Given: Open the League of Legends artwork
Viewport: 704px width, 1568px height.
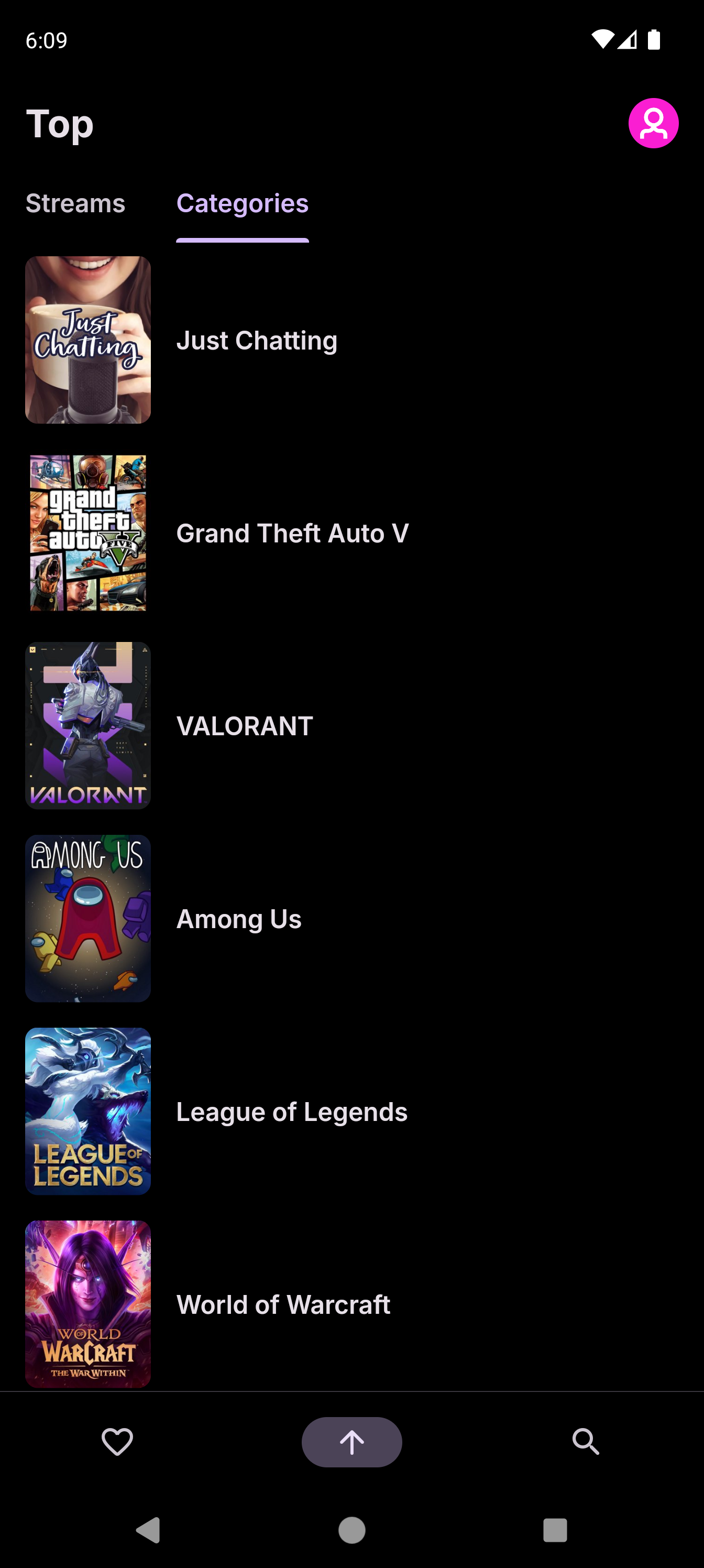Looking at the screenshot, I should pos(87,1112).
